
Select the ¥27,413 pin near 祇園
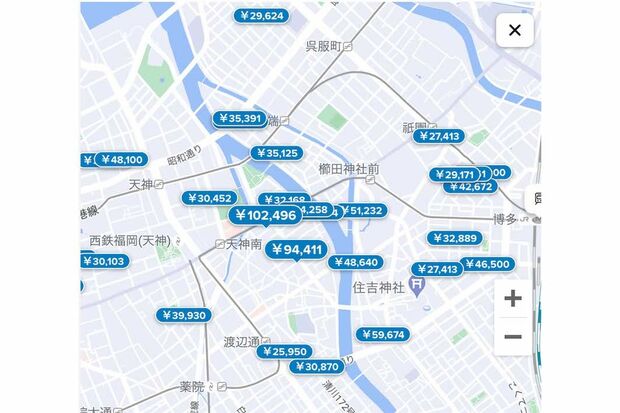[x=438, y=136]
